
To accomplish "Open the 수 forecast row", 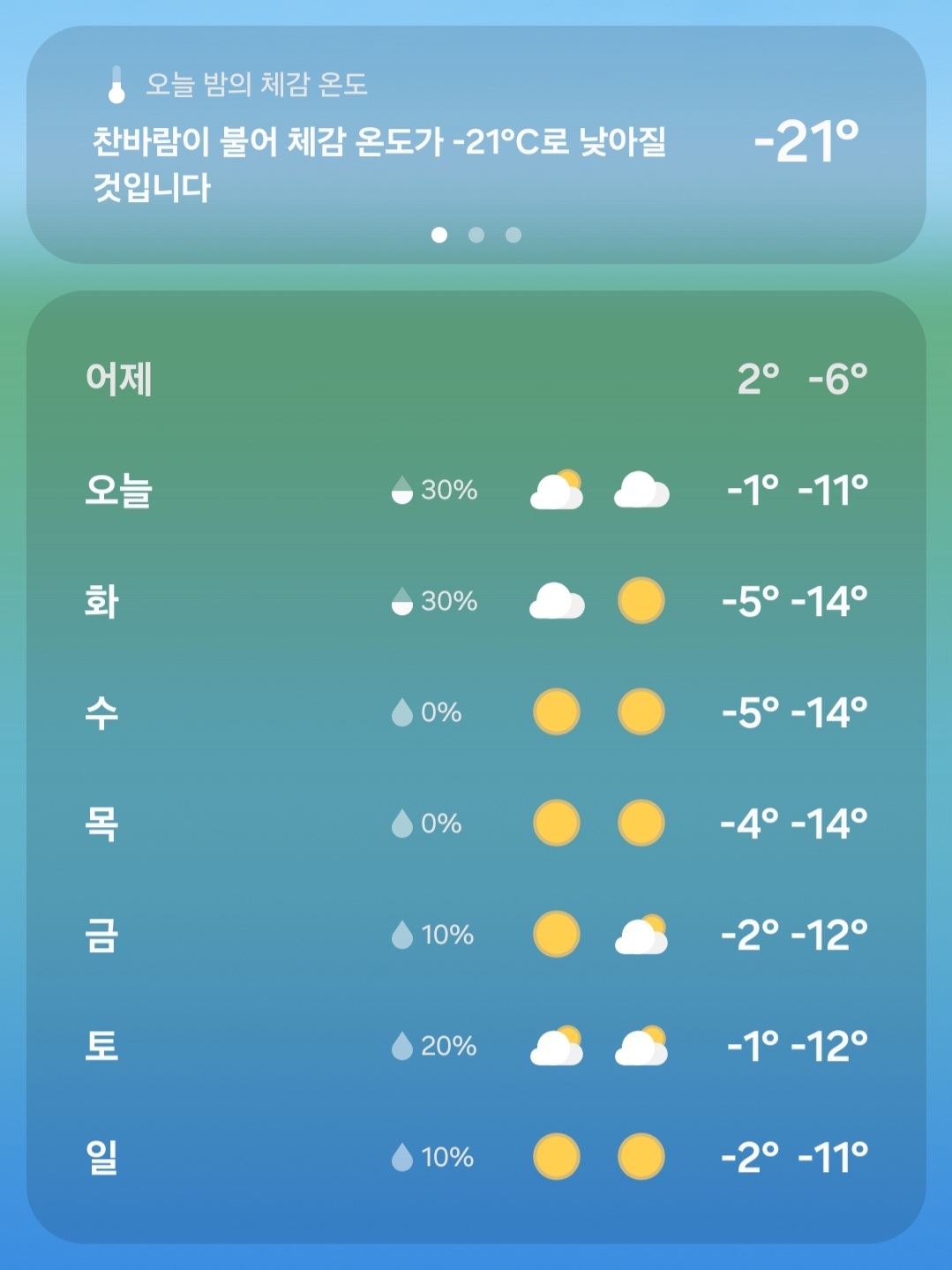I will [x=476, y=712].
